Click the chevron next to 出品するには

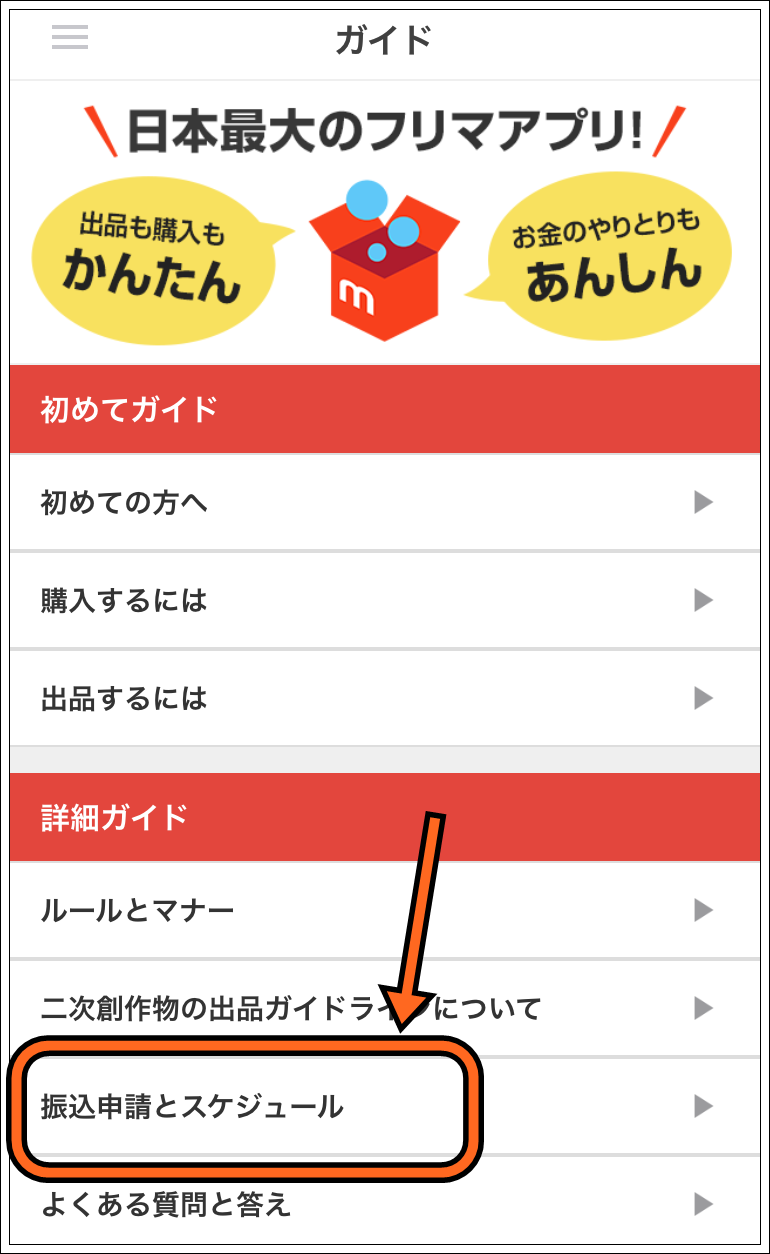(705, 699)
